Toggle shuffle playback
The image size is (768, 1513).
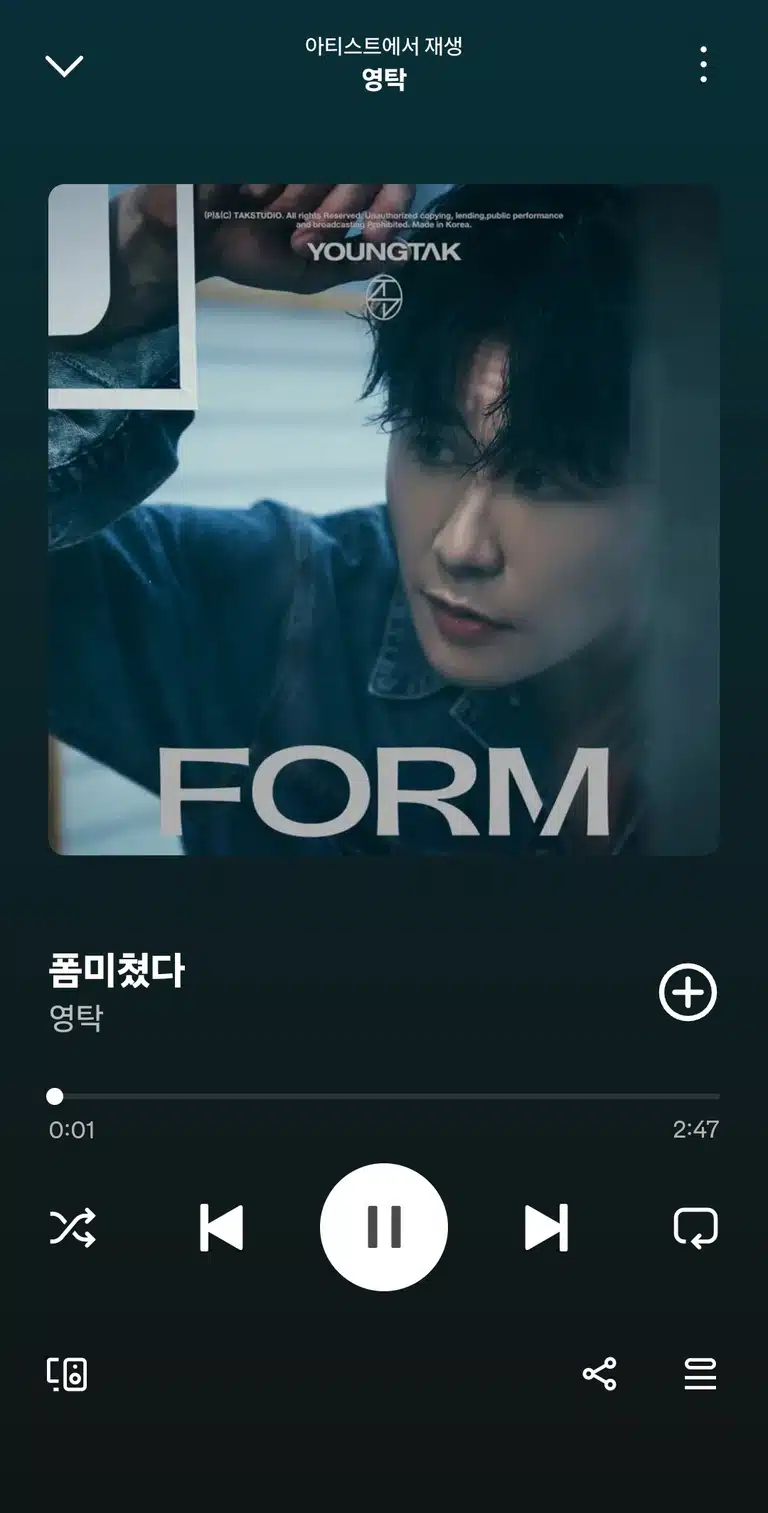pyautogui.click(x=73, y=1227)
